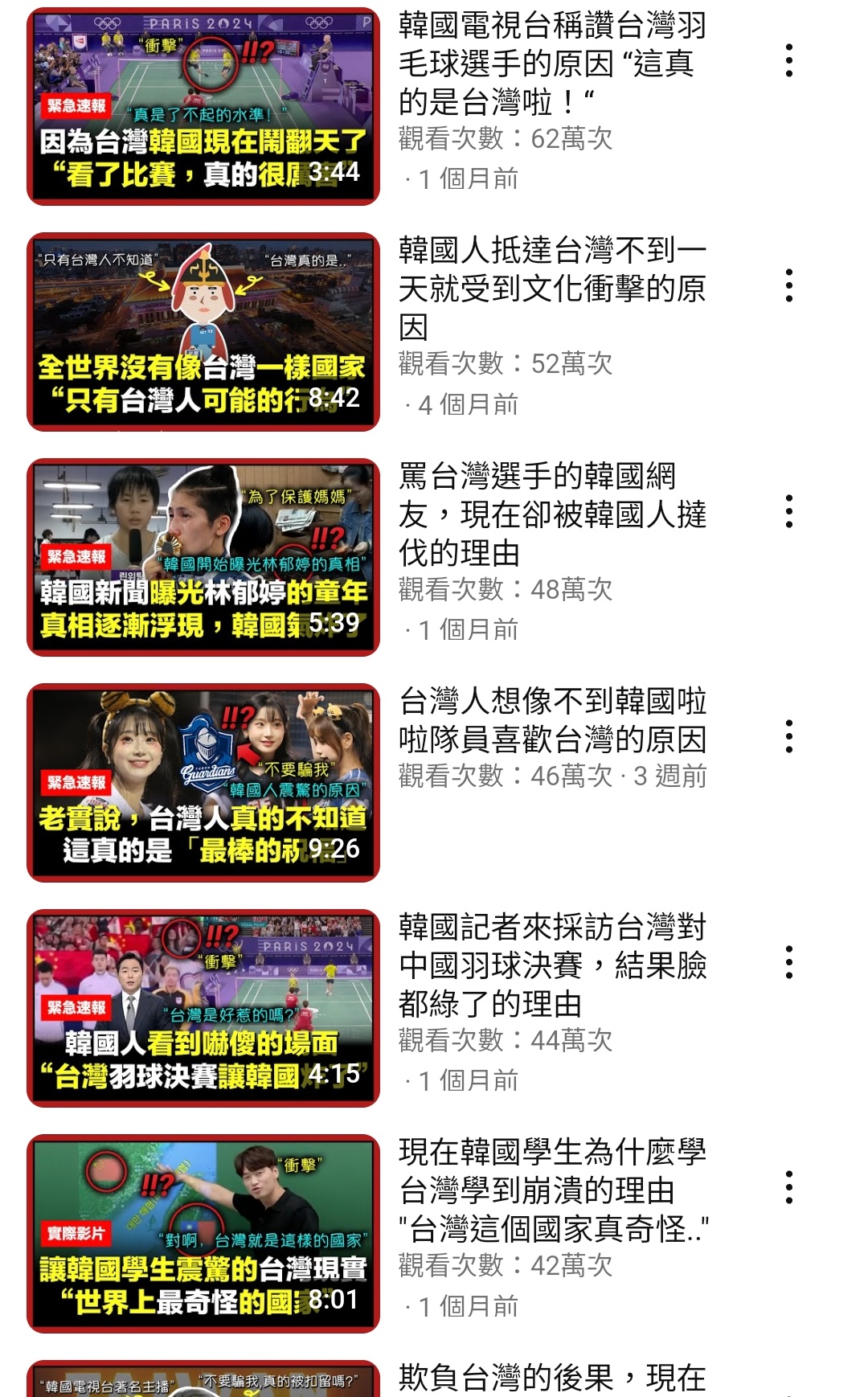Open more options for 罵台灣選手的韓國網友 video
The height and width of the screenshot is (1397, 868).
[x=789, y=512]
